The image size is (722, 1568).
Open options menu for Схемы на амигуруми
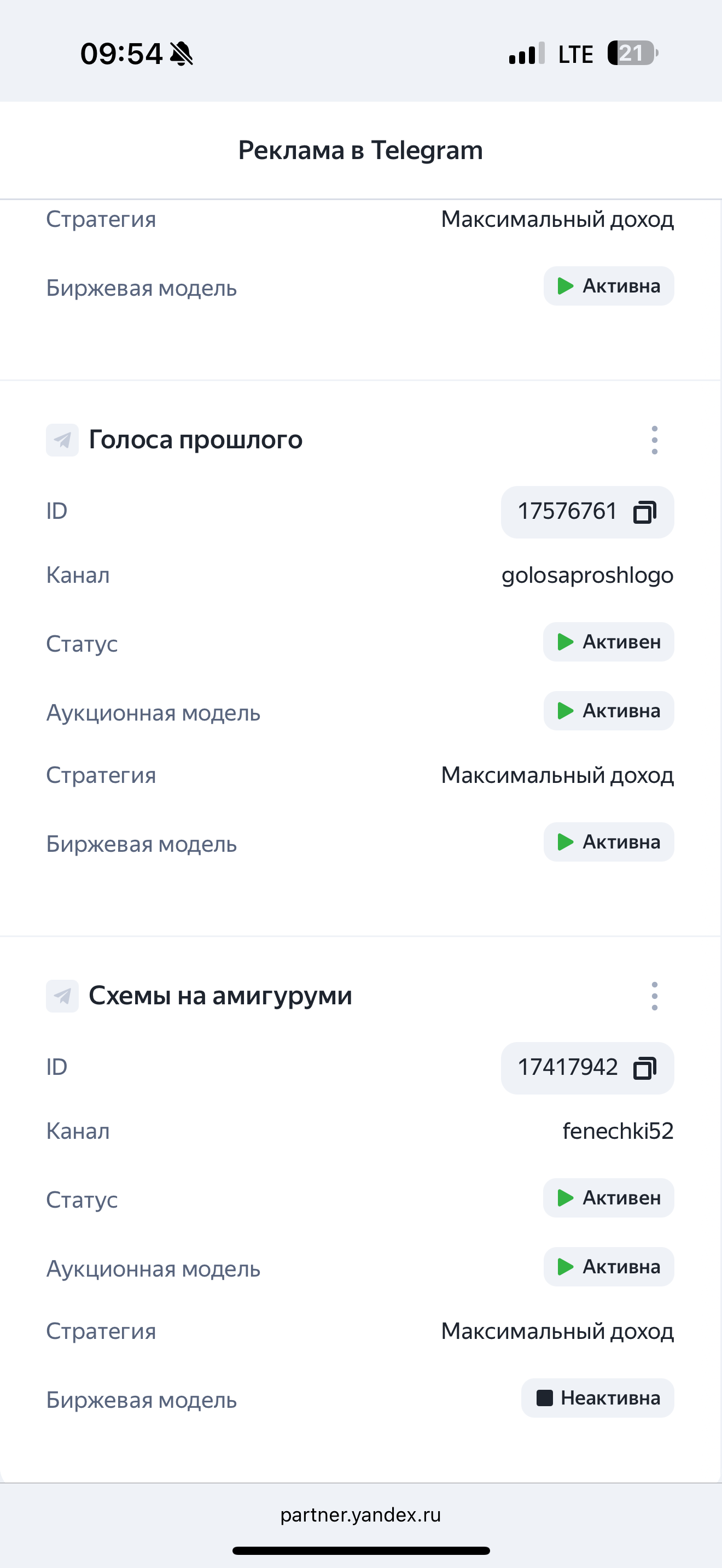(x=654, y=996)
